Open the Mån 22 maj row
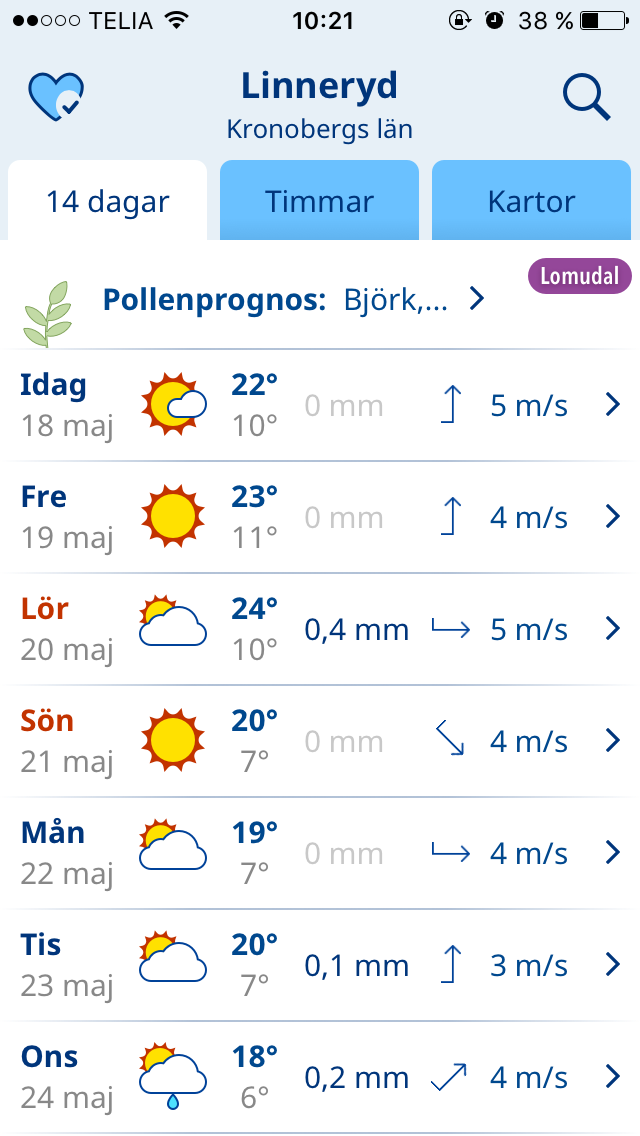 pos(320,854)
